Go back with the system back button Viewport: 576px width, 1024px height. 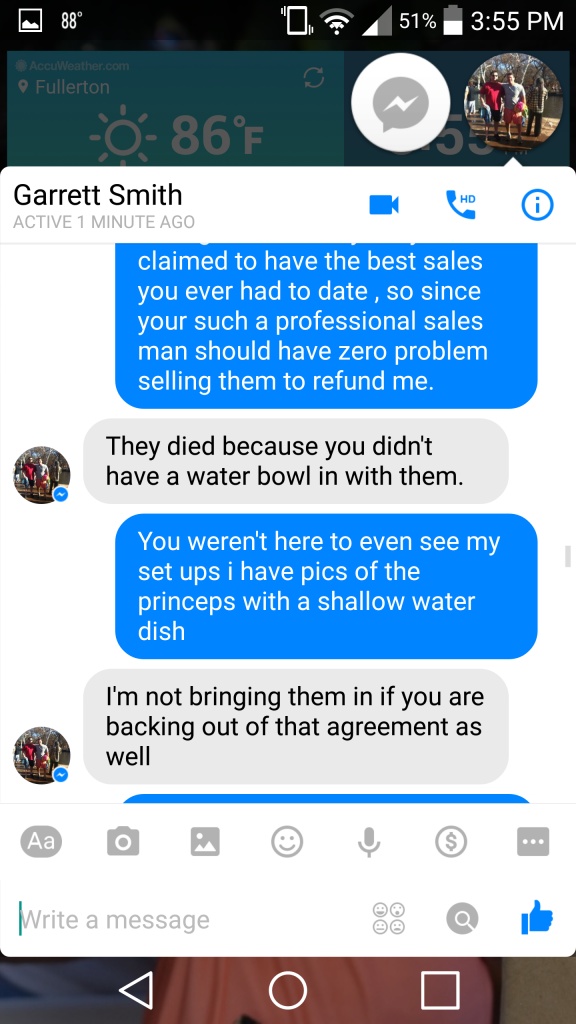(x=138, y=990)
